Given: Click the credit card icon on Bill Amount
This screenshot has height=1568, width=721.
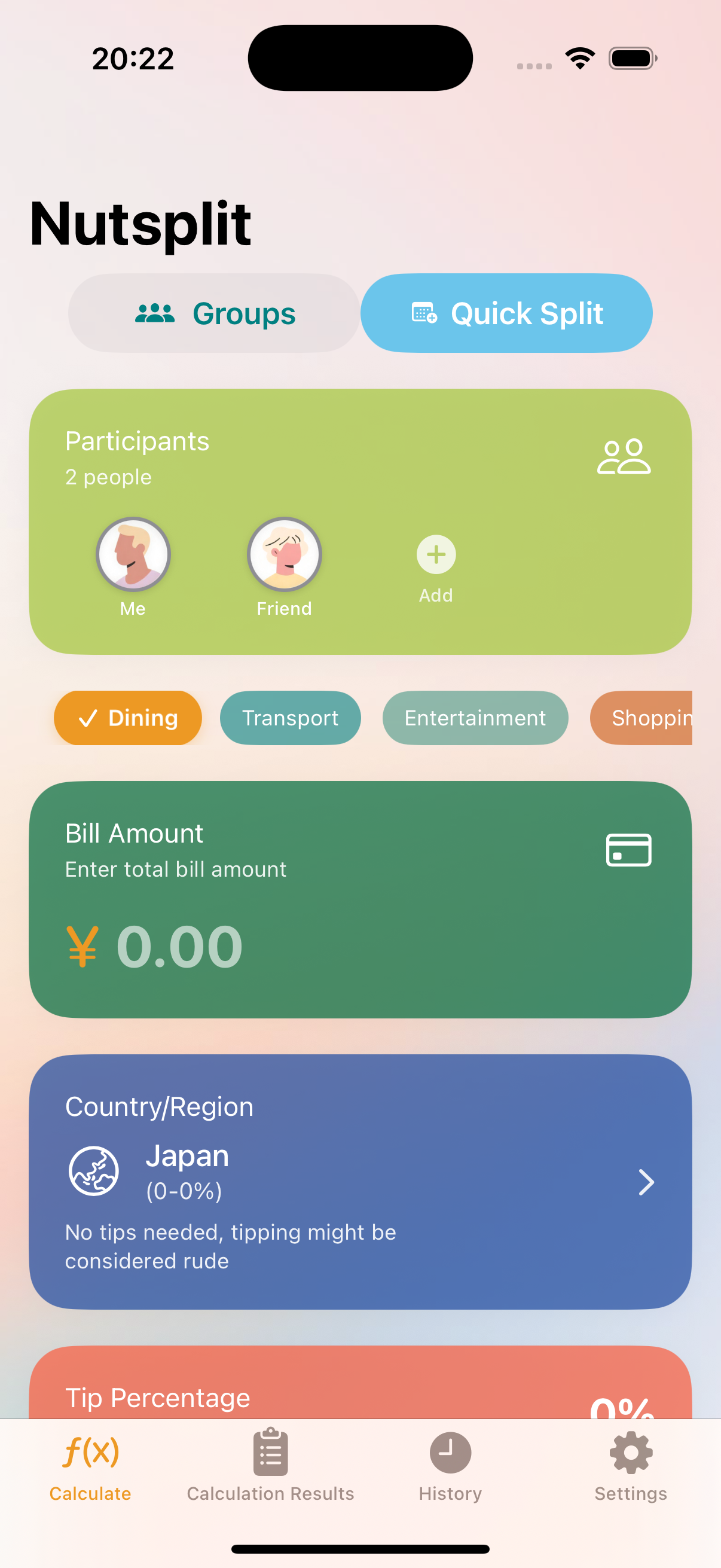Looking at the screenshot, I should 628,850.
